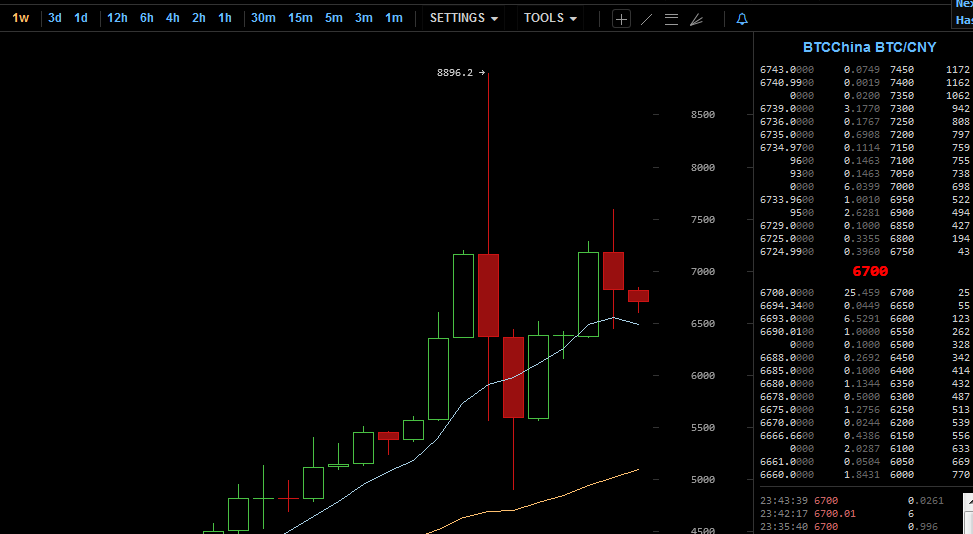973x534 pixels.
Task: Switch chart to 3m interval
Action: pyautogui.click(x=363, y=18)
